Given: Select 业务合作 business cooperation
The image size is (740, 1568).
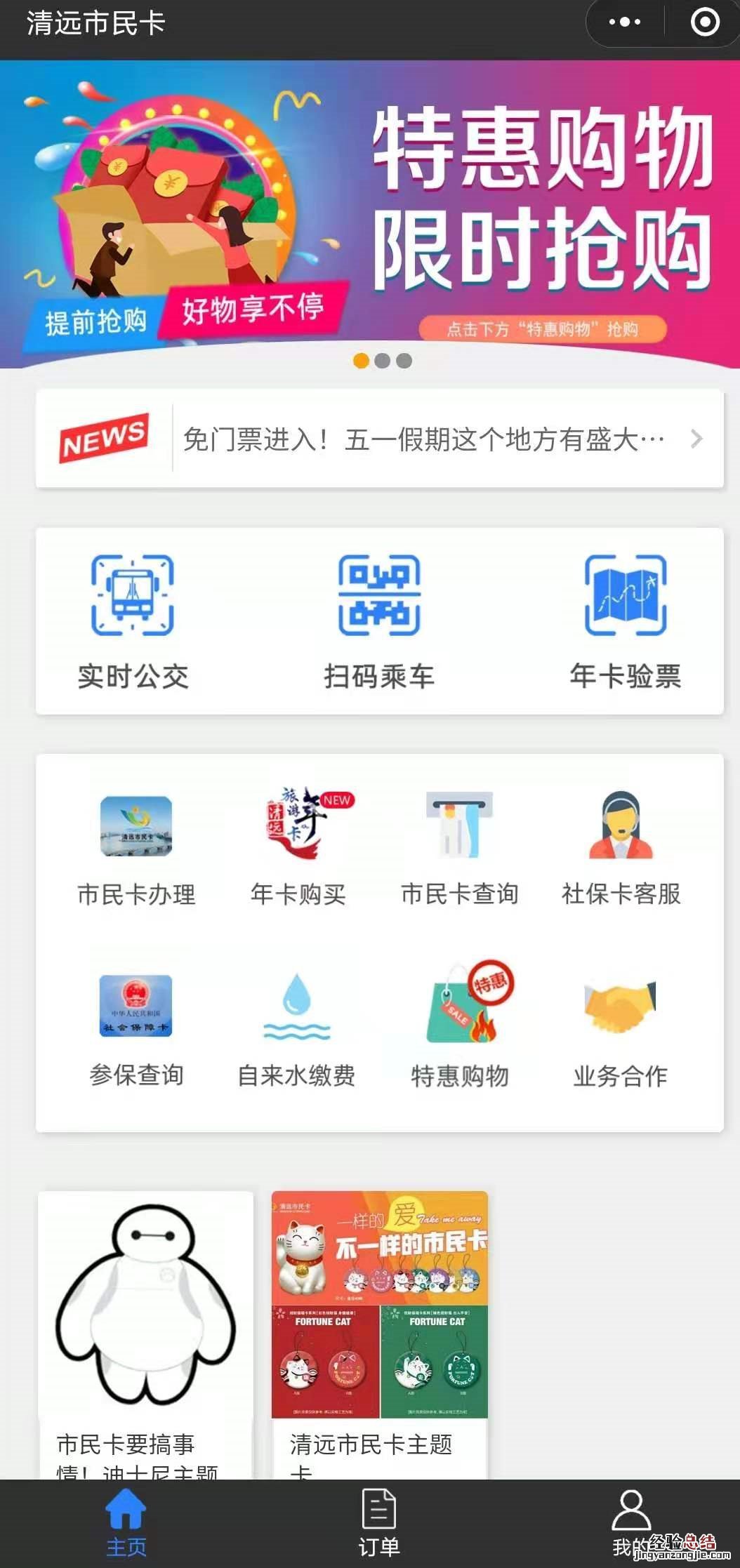Looking at the screenshot, I should tap(621, 1028).
